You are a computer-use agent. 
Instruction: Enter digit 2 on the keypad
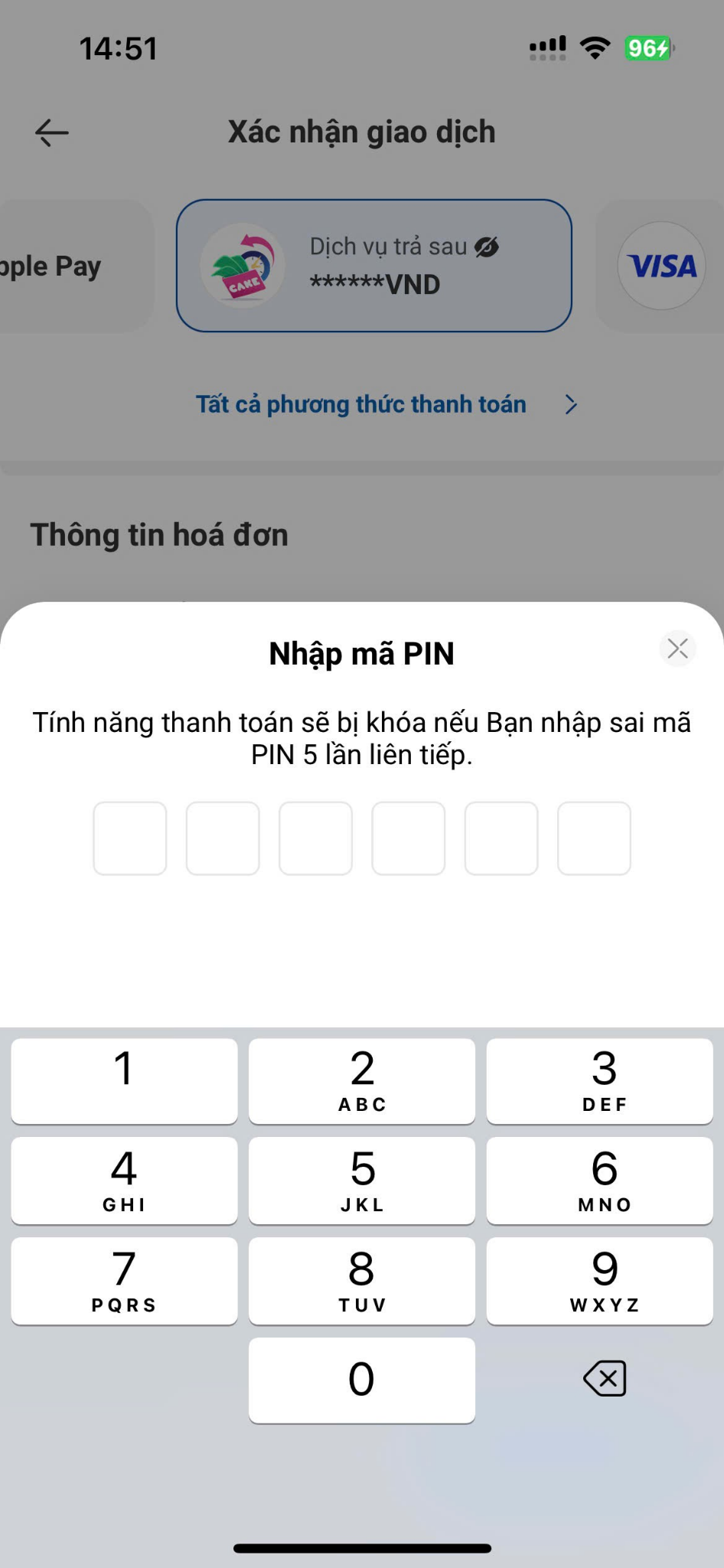(x=362, y=1081)
